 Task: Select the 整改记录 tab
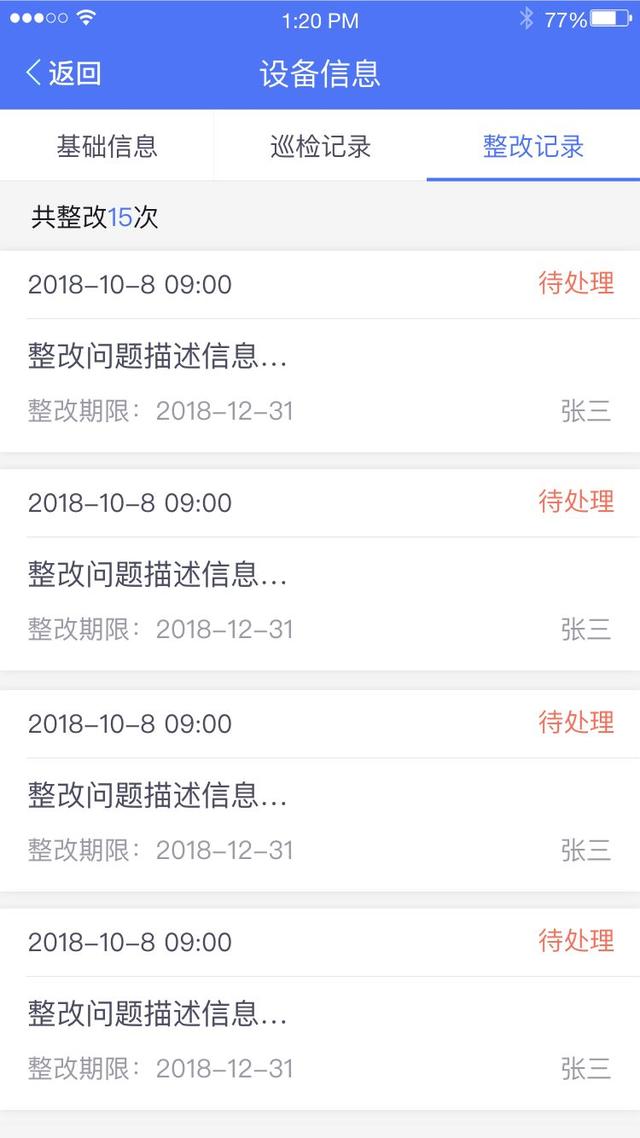click(533, 146)
